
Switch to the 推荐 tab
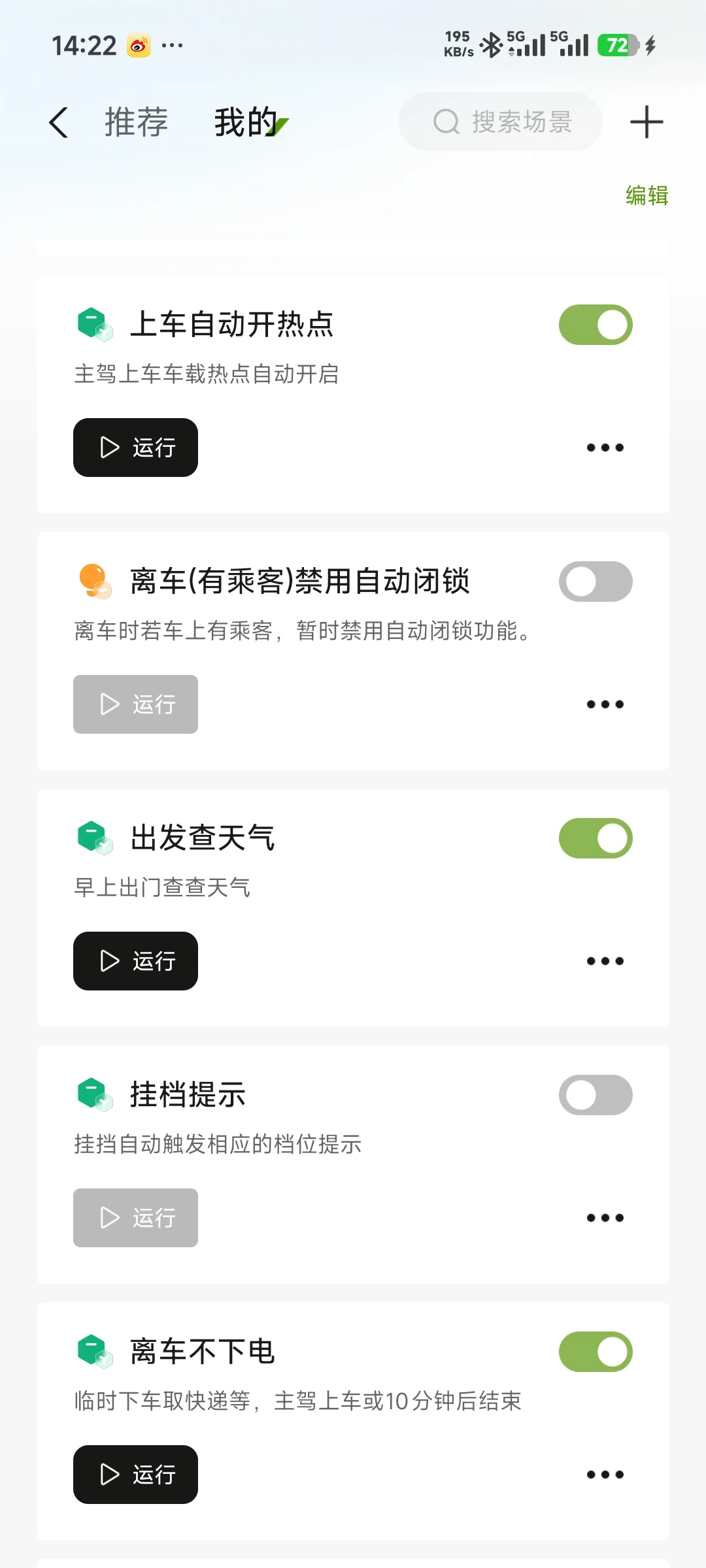136,122
